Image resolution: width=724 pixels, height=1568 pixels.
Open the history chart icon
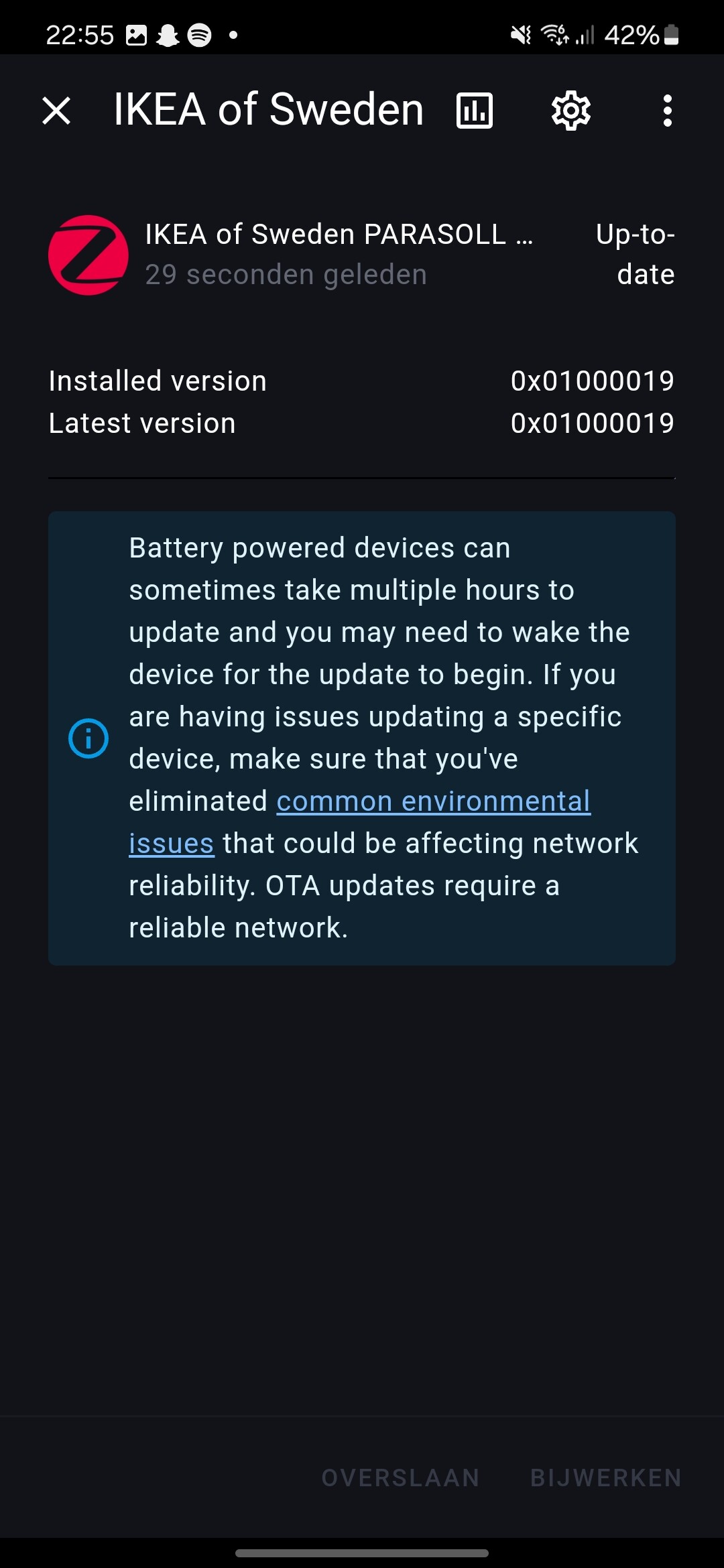point(475,111)
